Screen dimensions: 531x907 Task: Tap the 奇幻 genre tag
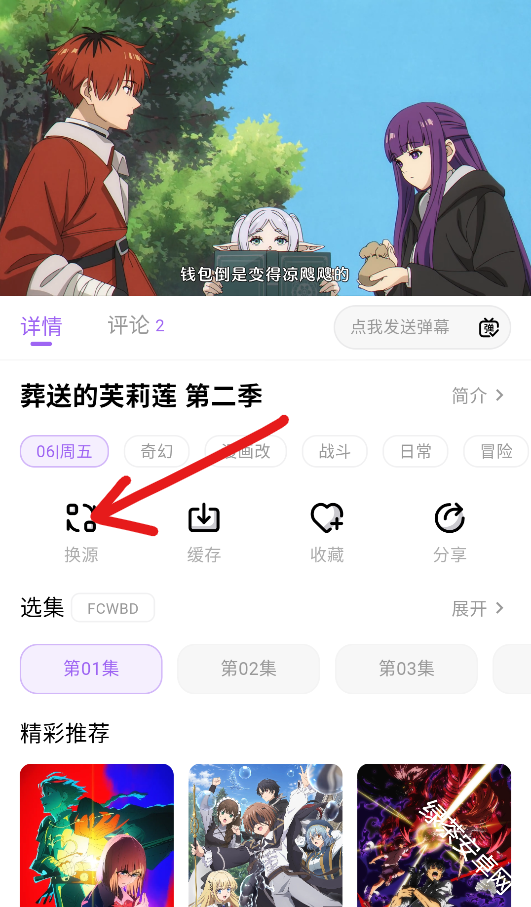coord(157,451)
